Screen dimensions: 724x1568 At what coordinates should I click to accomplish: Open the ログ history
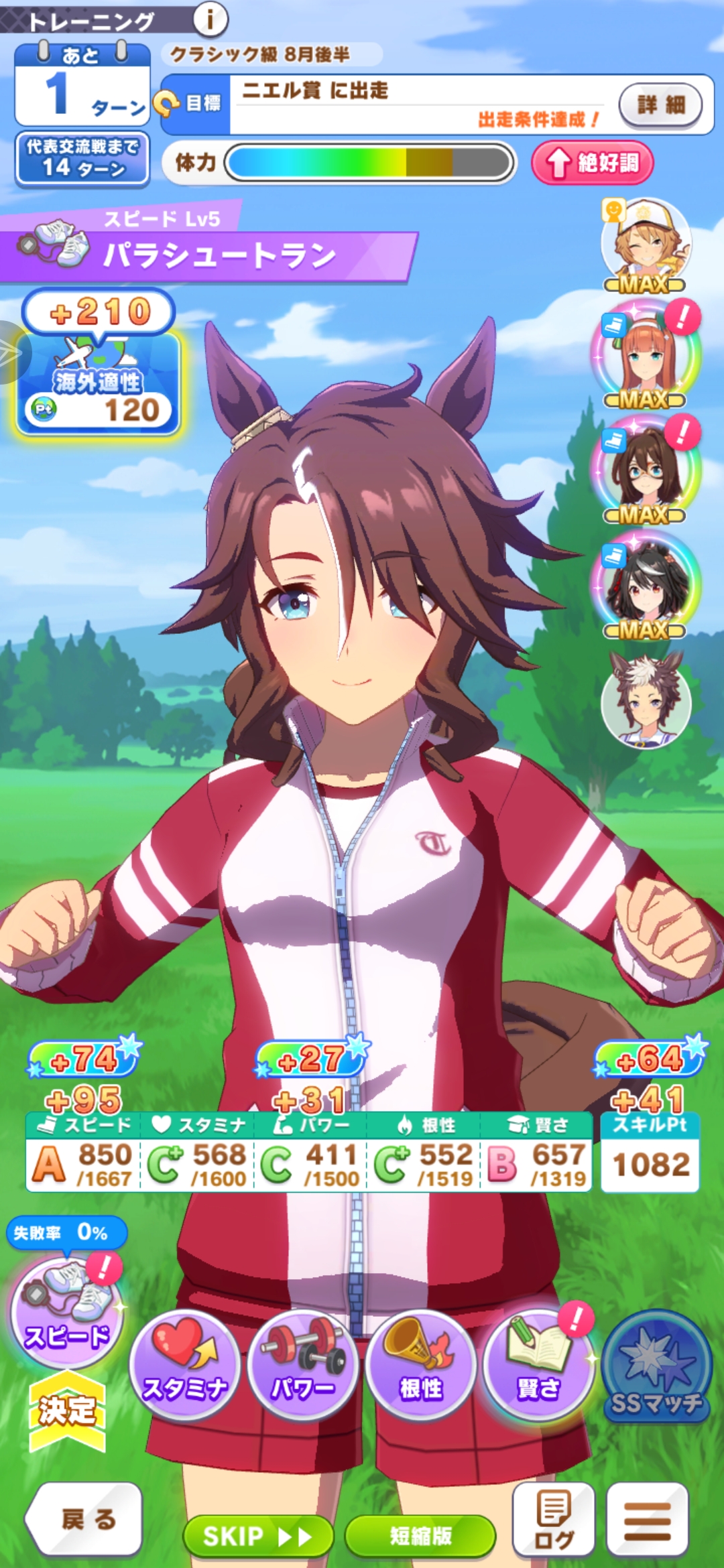[554, 1520]
